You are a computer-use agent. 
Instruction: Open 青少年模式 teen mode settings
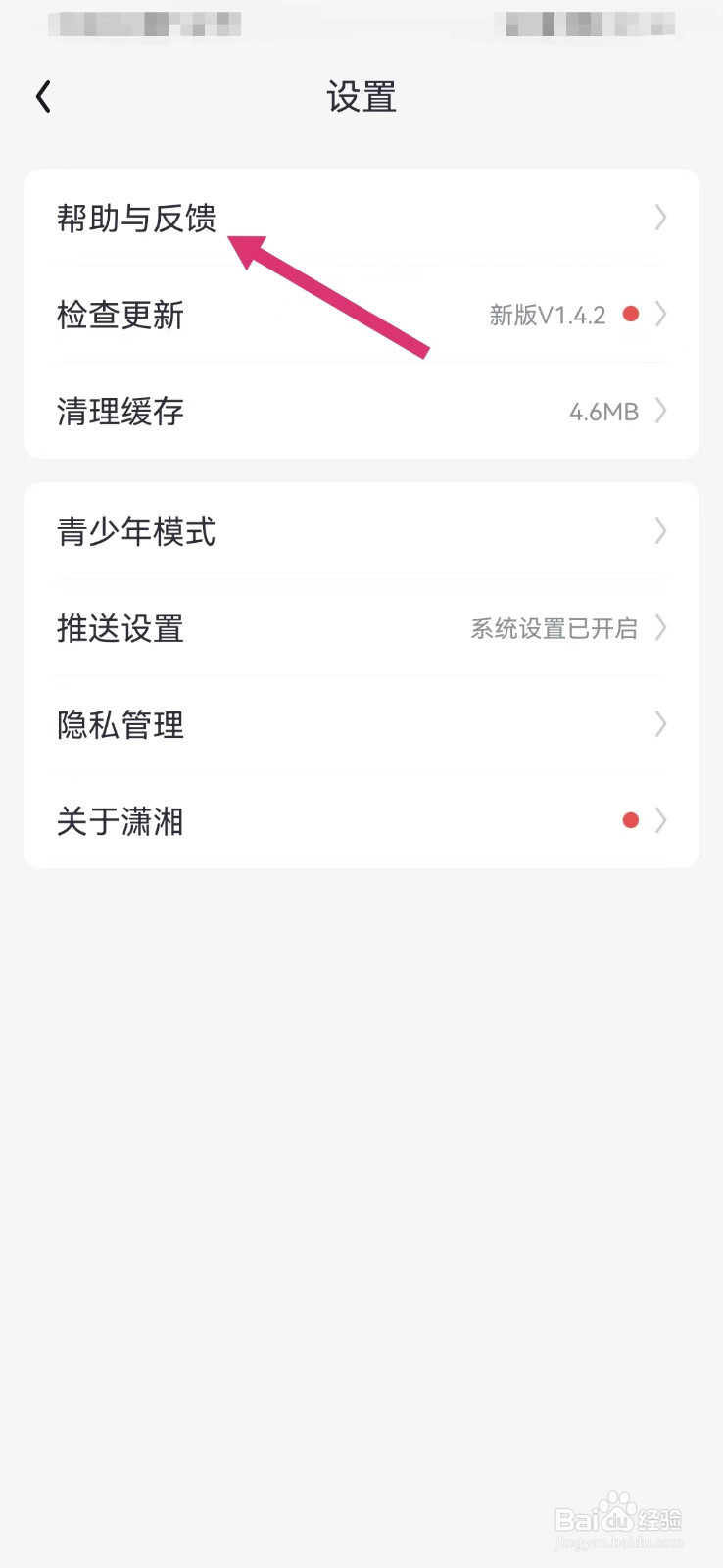(361, 531)
